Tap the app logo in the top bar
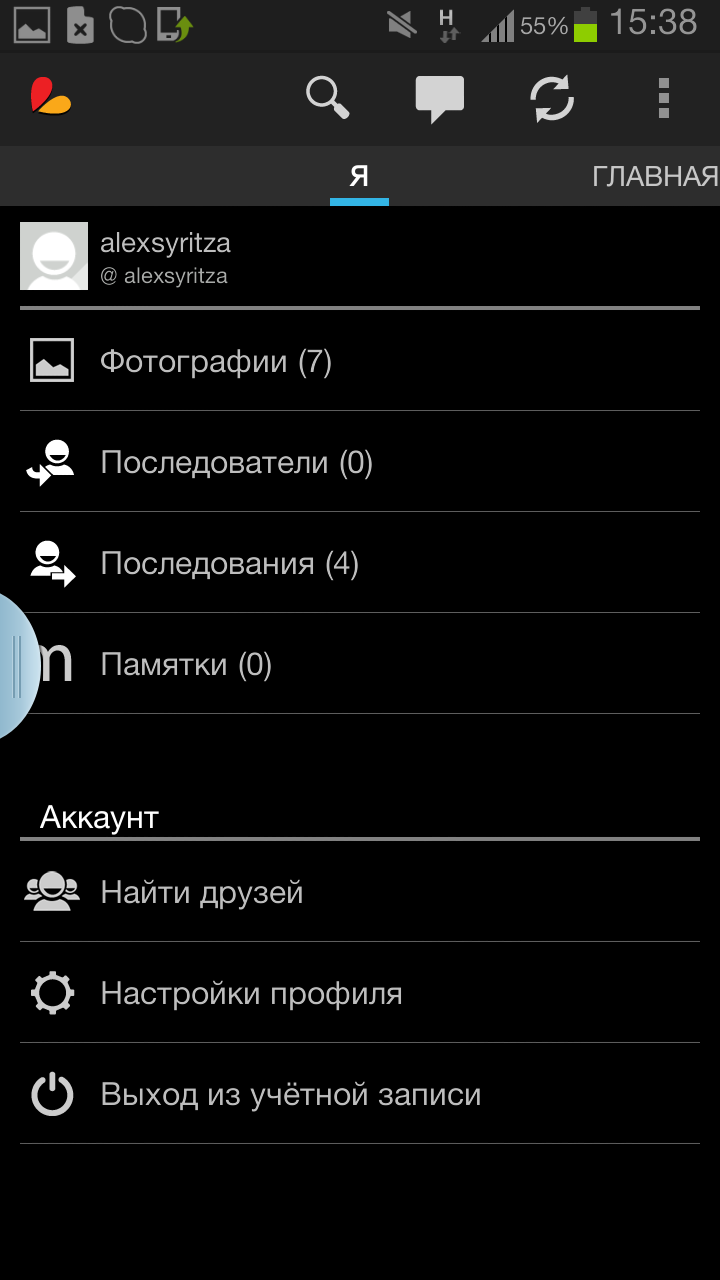 [x=51, y=98]
